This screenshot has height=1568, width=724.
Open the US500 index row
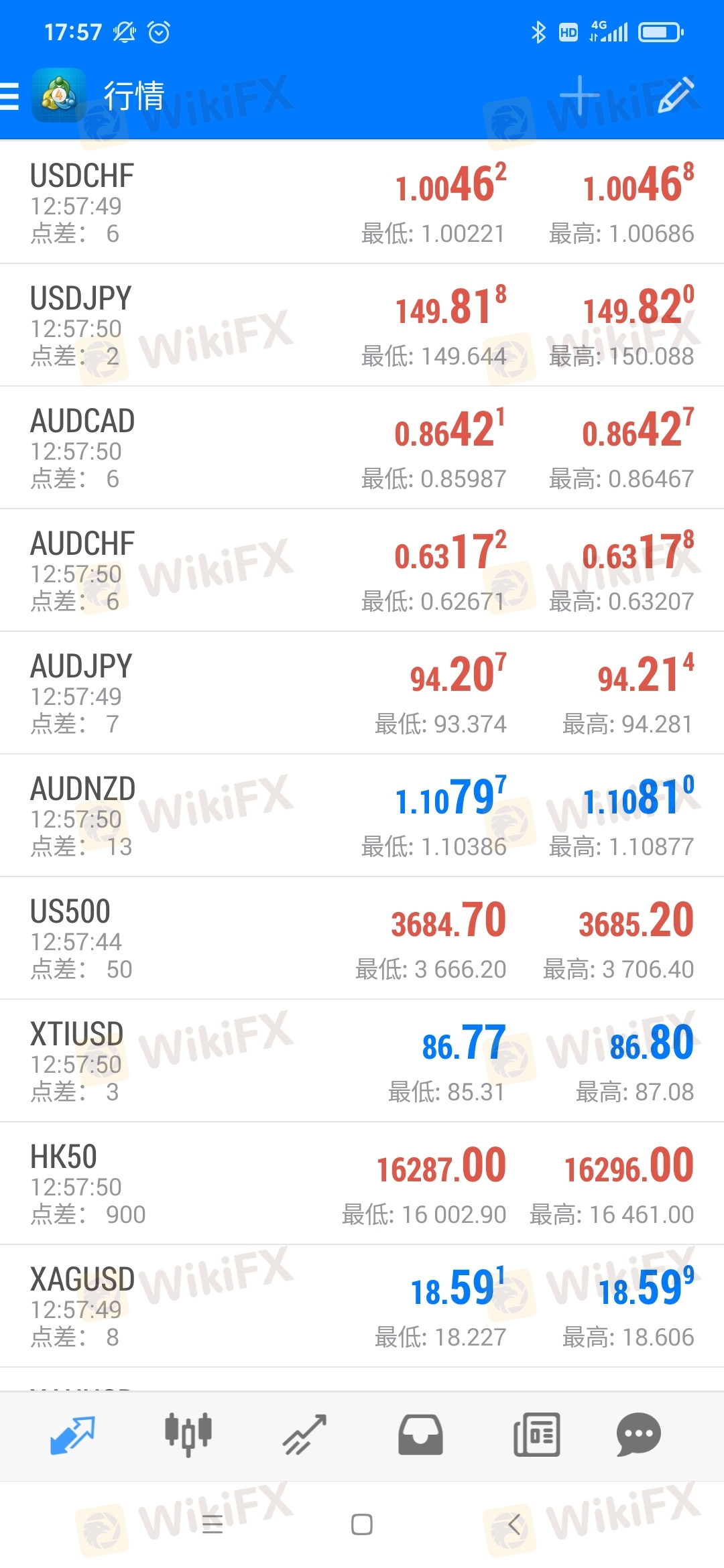pos(362,938)
